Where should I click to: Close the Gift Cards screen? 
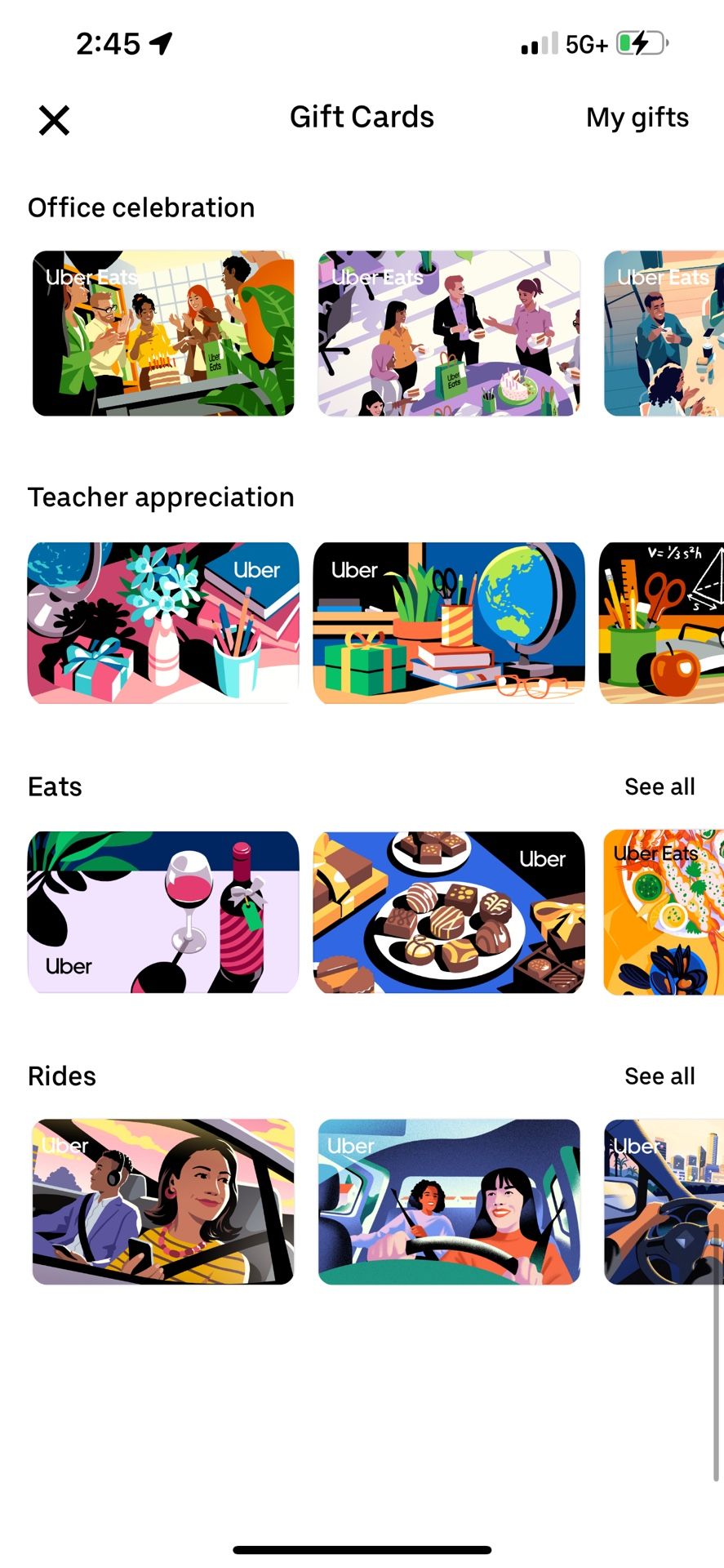click(54, 121)
